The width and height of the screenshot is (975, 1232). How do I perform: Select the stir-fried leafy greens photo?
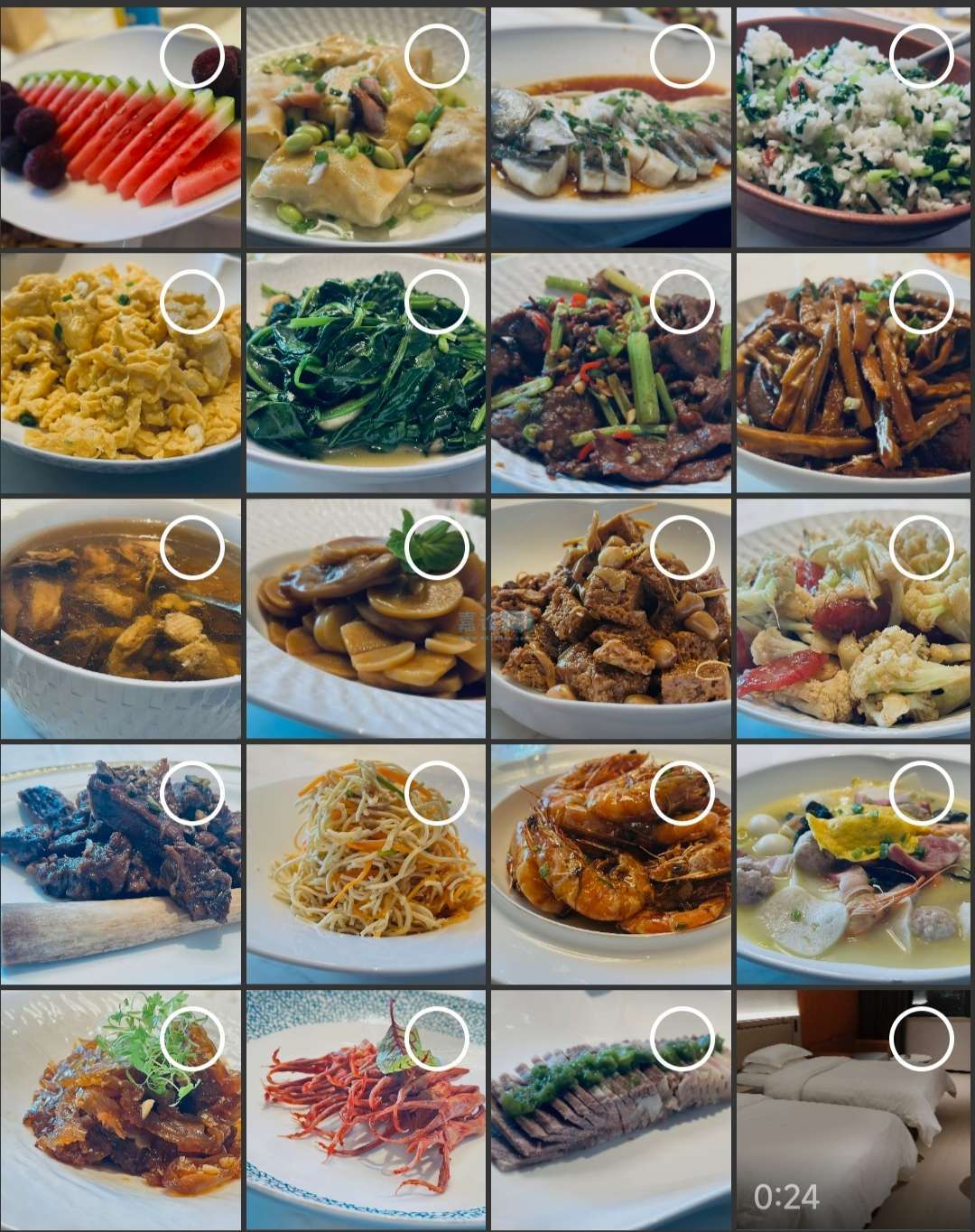(x=437, y=302)
